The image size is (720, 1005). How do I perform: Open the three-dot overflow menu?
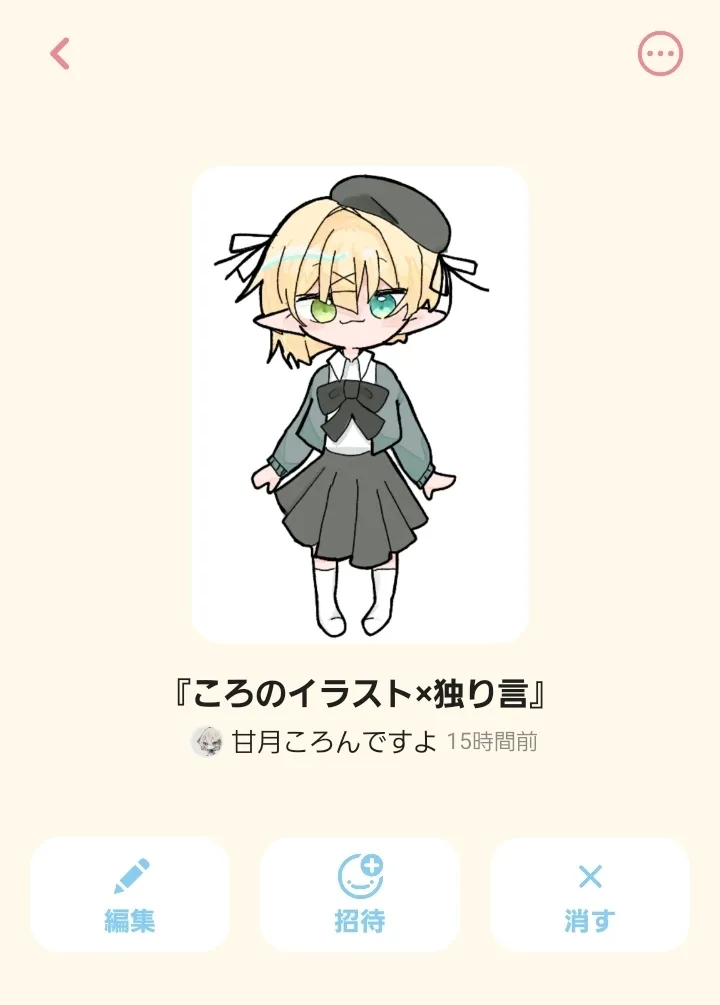click(660, 54)
